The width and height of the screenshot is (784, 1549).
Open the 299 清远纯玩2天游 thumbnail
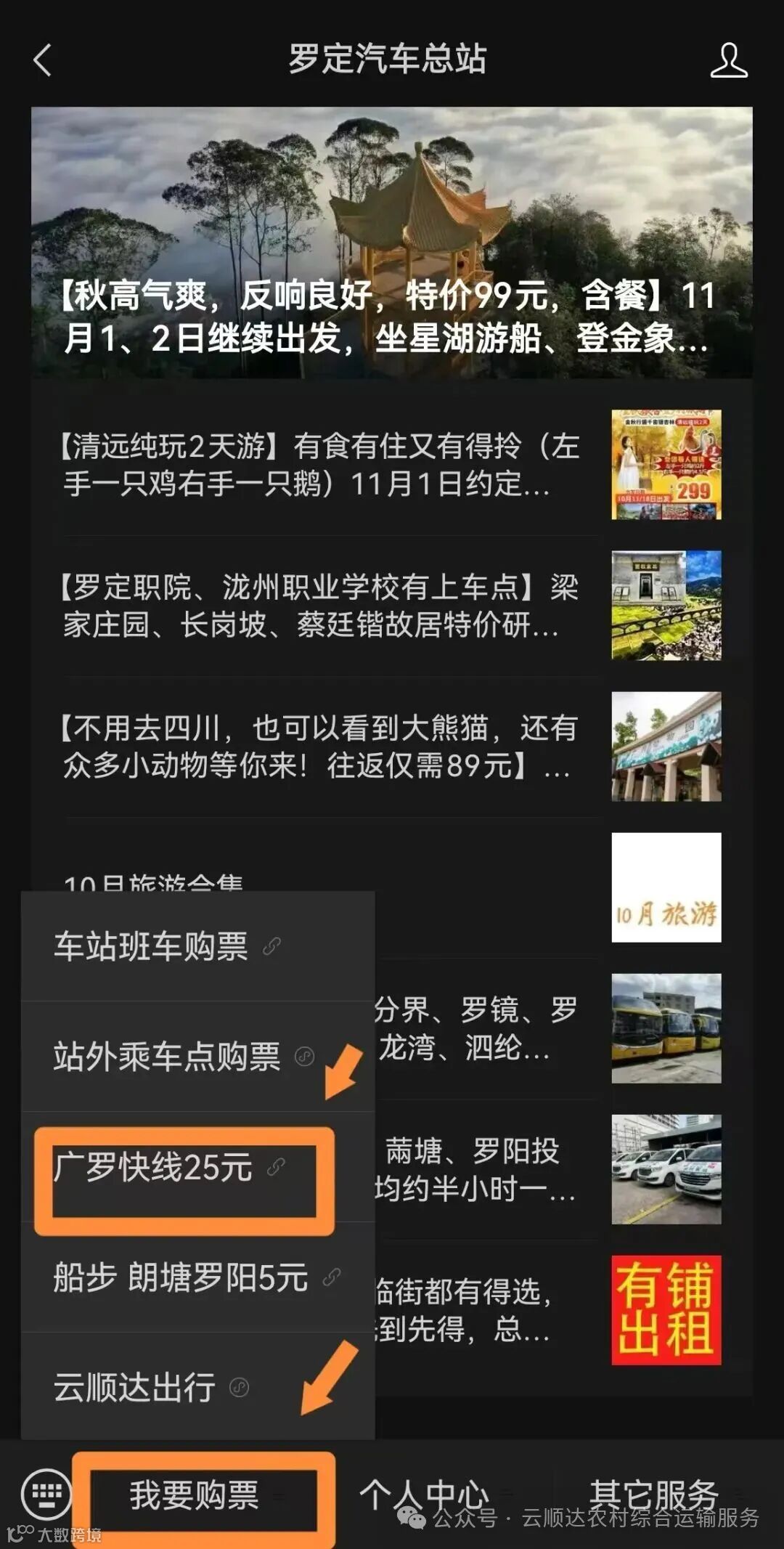point(666,465)
